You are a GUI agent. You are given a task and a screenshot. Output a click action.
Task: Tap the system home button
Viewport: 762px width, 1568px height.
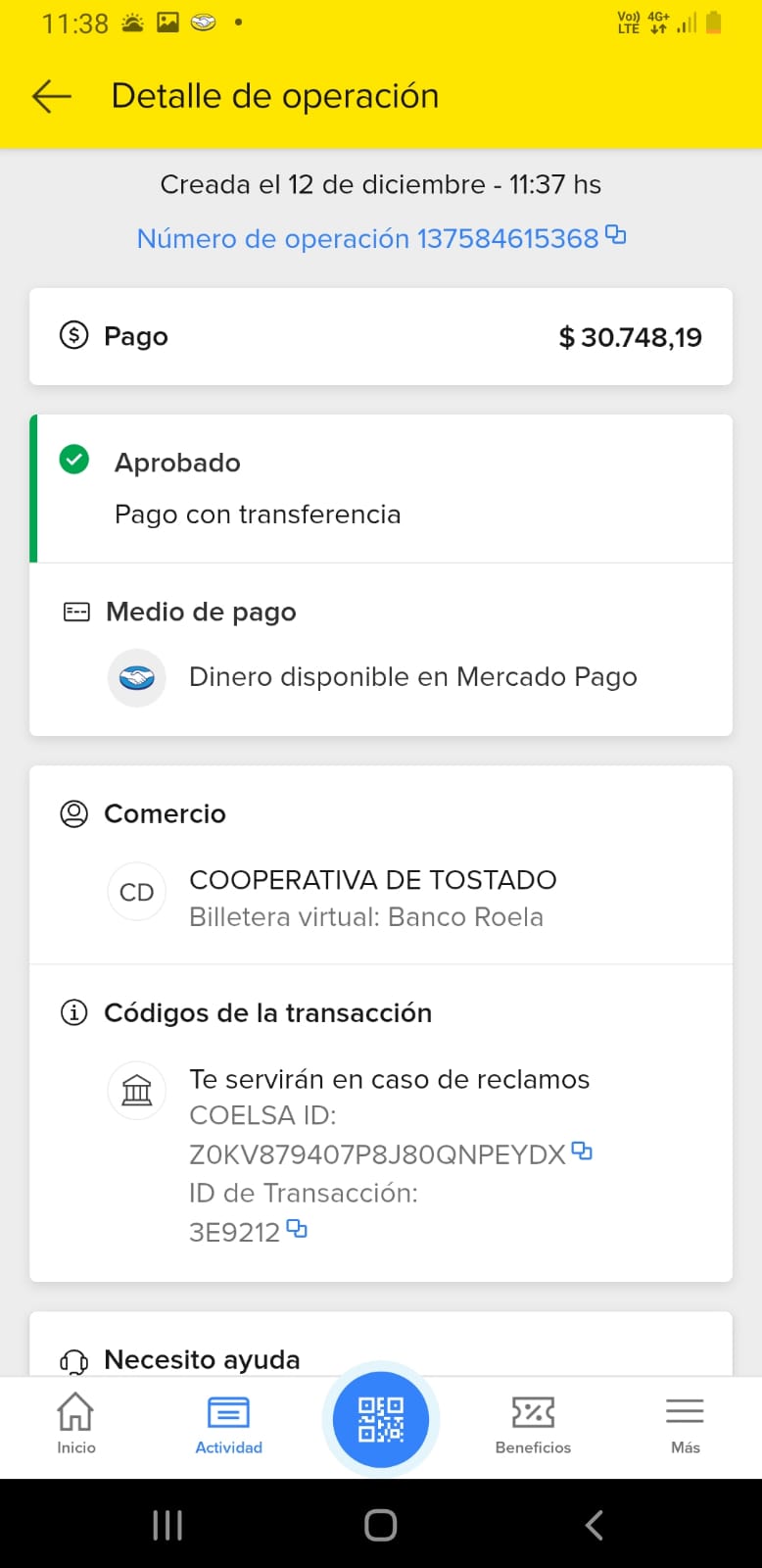click(381, 1525)
